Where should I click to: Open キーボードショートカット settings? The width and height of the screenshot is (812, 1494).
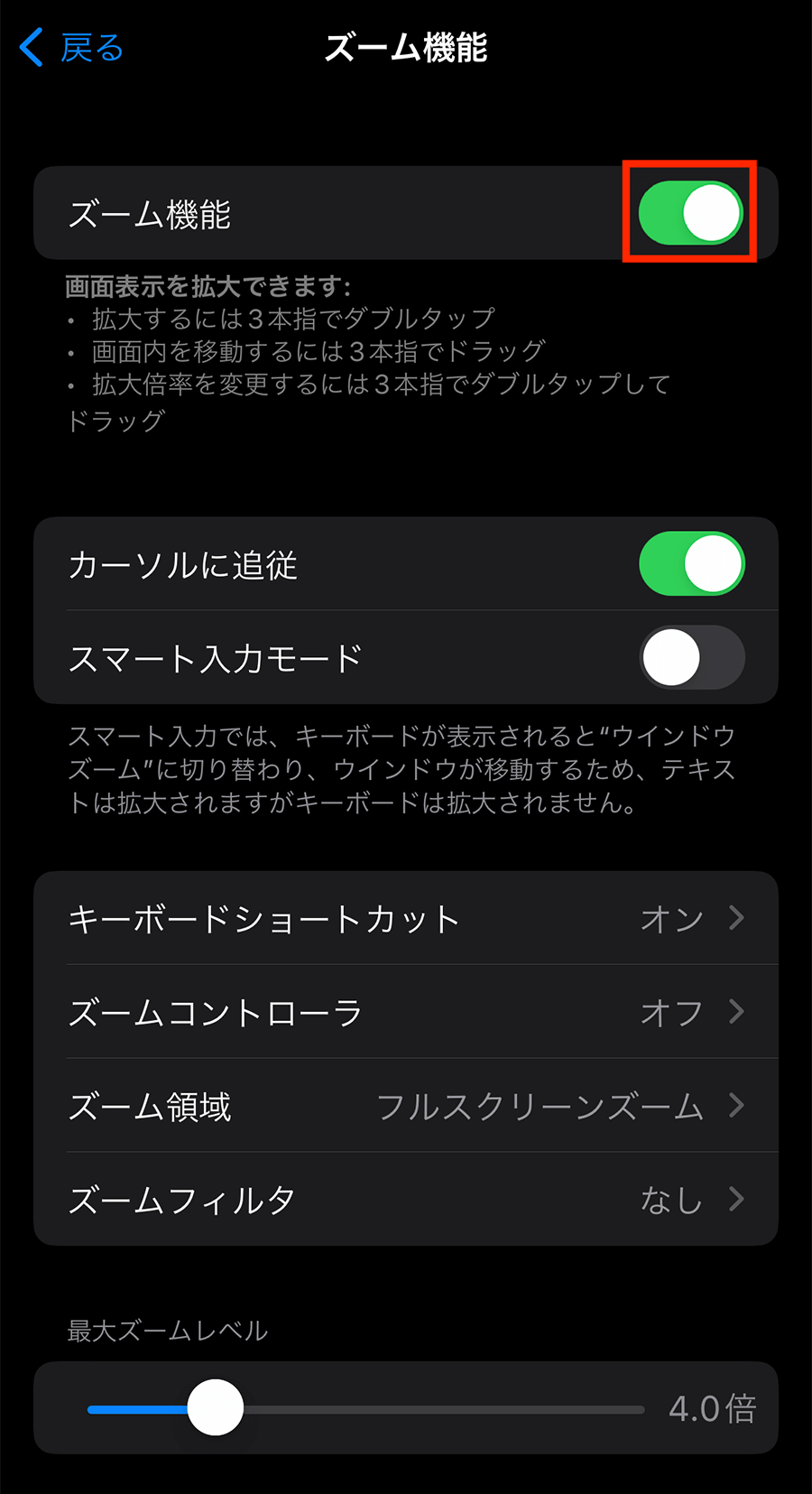pyautogui.click(x=406, y=919)
